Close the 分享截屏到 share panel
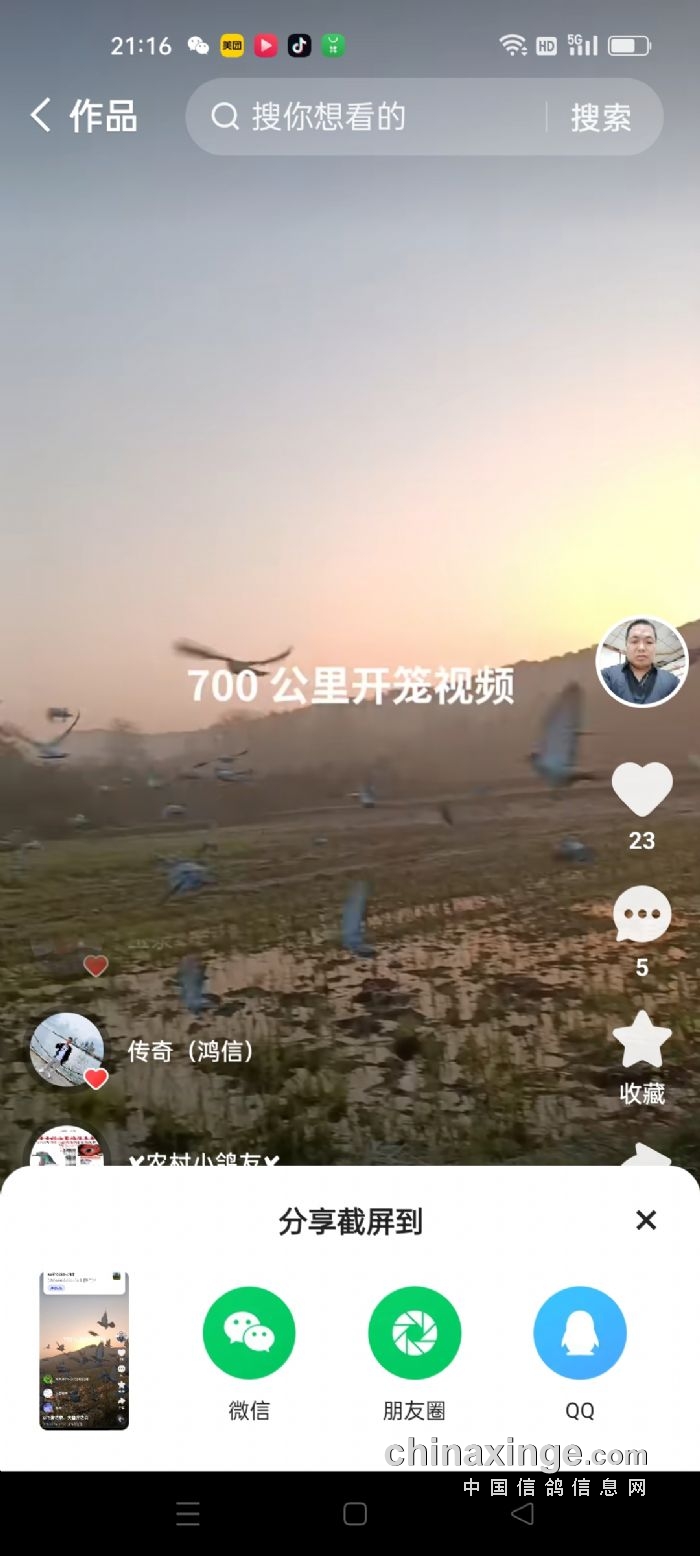The width and height of the screenshot is (700, 1556). click(646, 1220)
